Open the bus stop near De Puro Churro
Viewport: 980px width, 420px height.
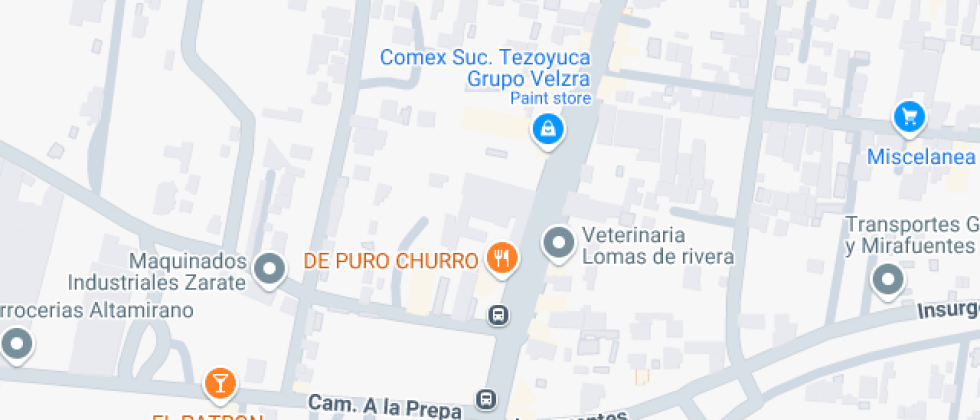(x=497, y=316)
